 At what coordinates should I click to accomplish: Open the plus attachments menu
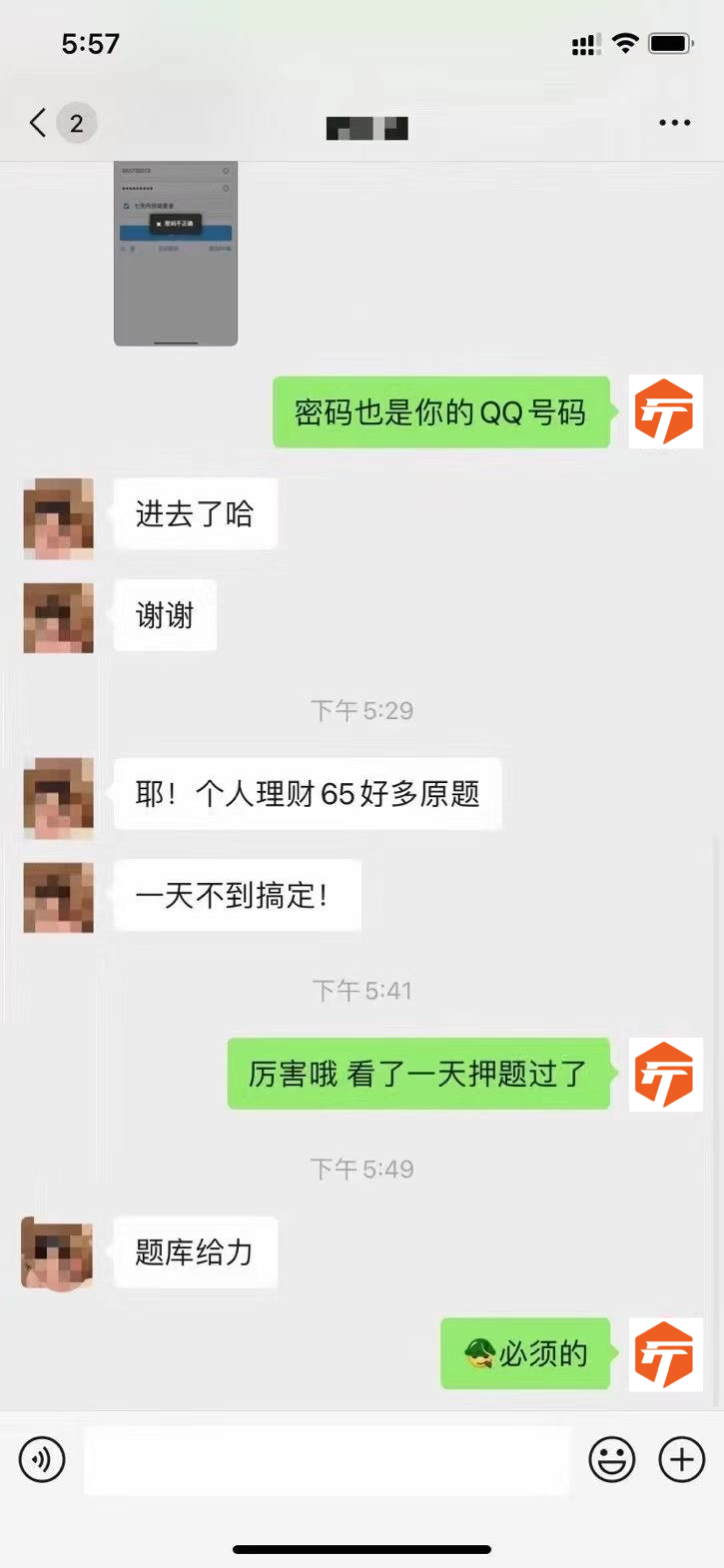(682, 1460)
